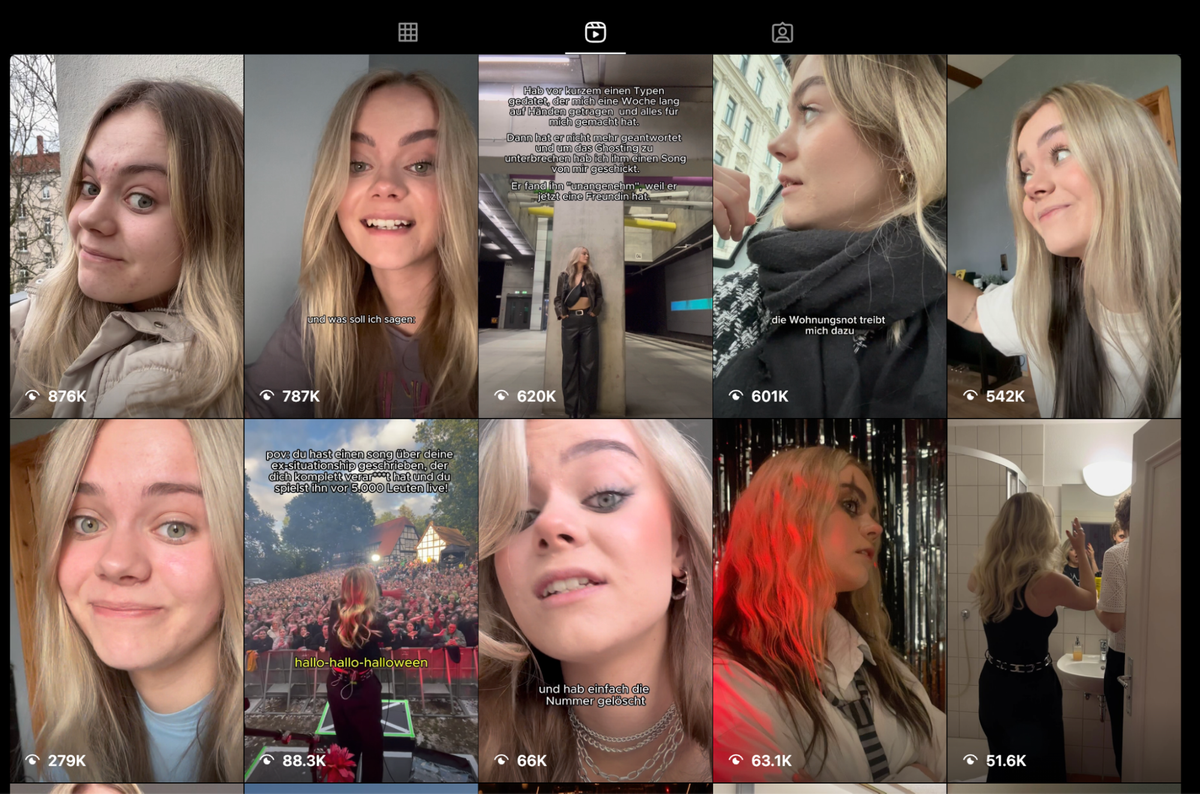The height and width of the screenshot is (794, 1200).
Task: Open the reel with 279K views
Action: tap(127, 600)
